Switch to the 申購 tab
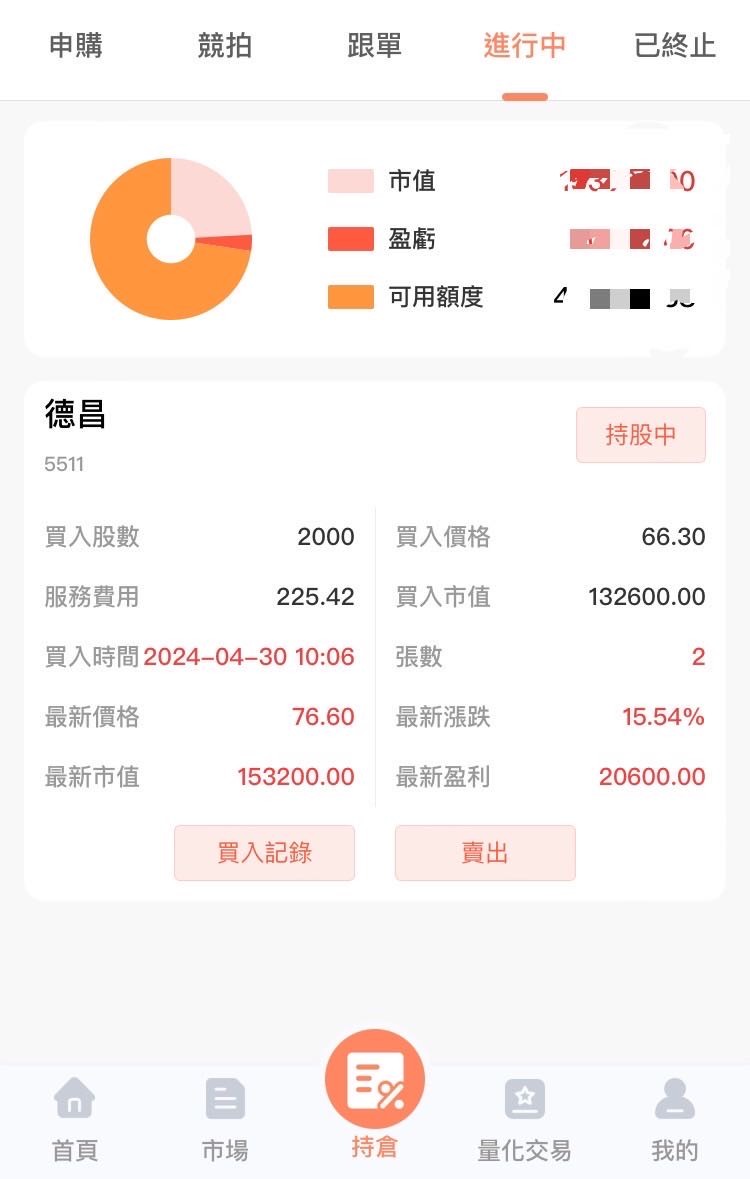This screenshot has width=750, height=1179. [75, 46]
